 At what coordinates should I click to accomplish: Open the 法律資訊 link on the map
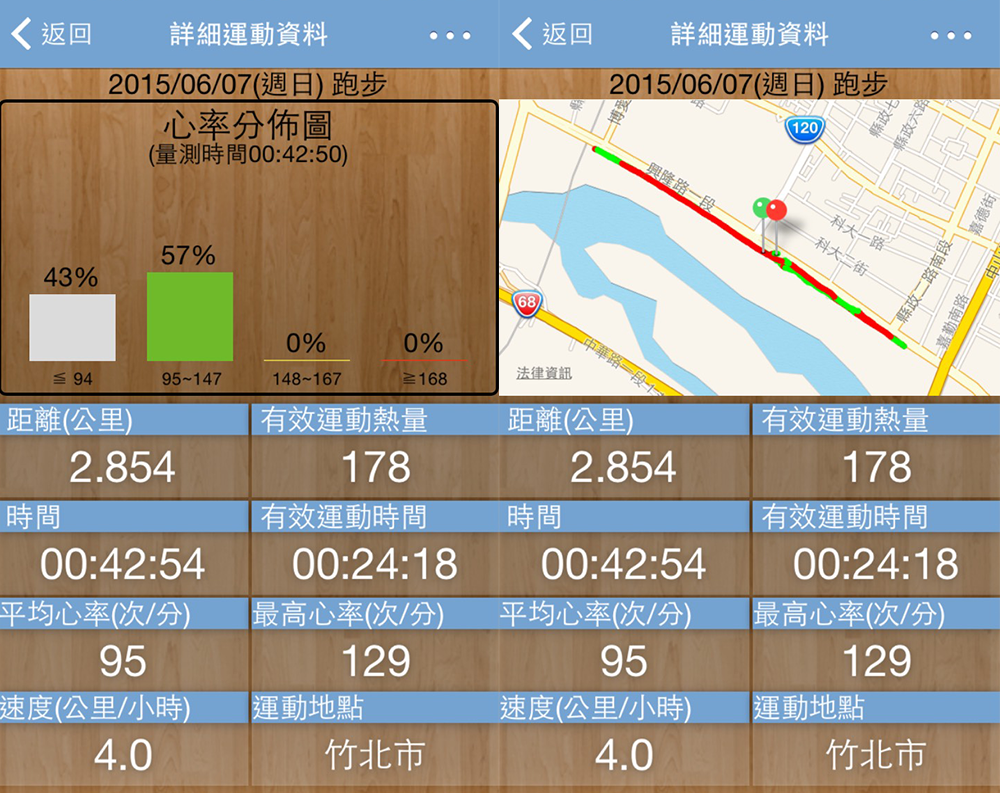tap(544, 373)
